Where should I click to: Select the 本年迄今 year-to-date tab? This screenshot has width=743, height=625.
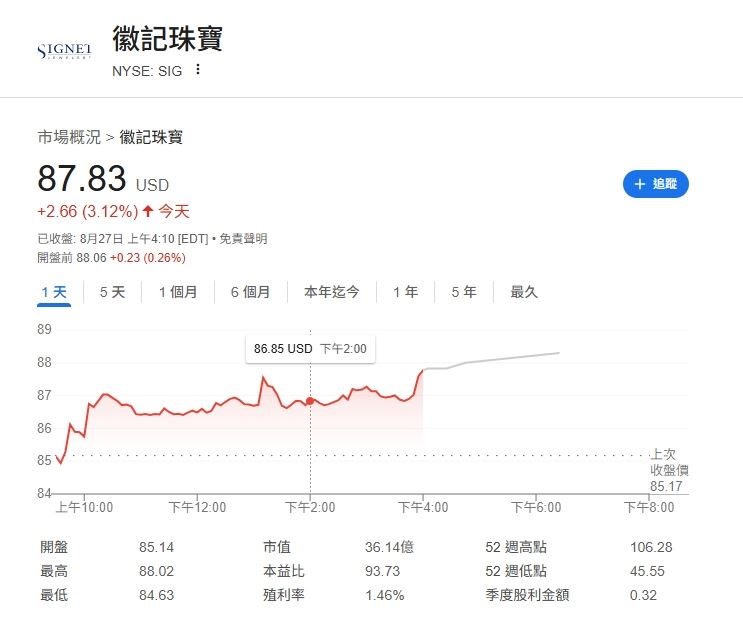coord(331,292)
